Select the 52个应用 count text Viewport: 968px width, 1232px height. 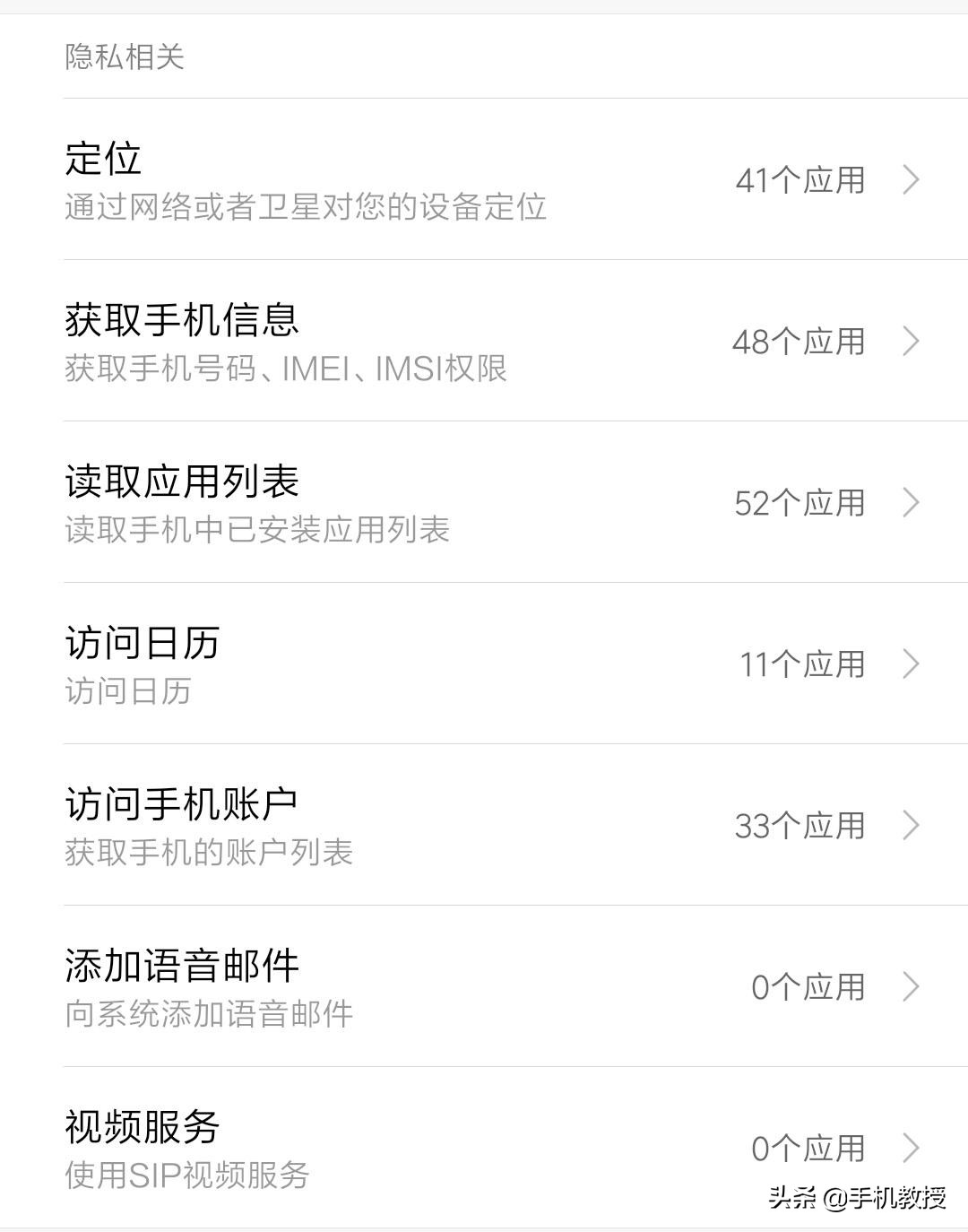(800, 503)
